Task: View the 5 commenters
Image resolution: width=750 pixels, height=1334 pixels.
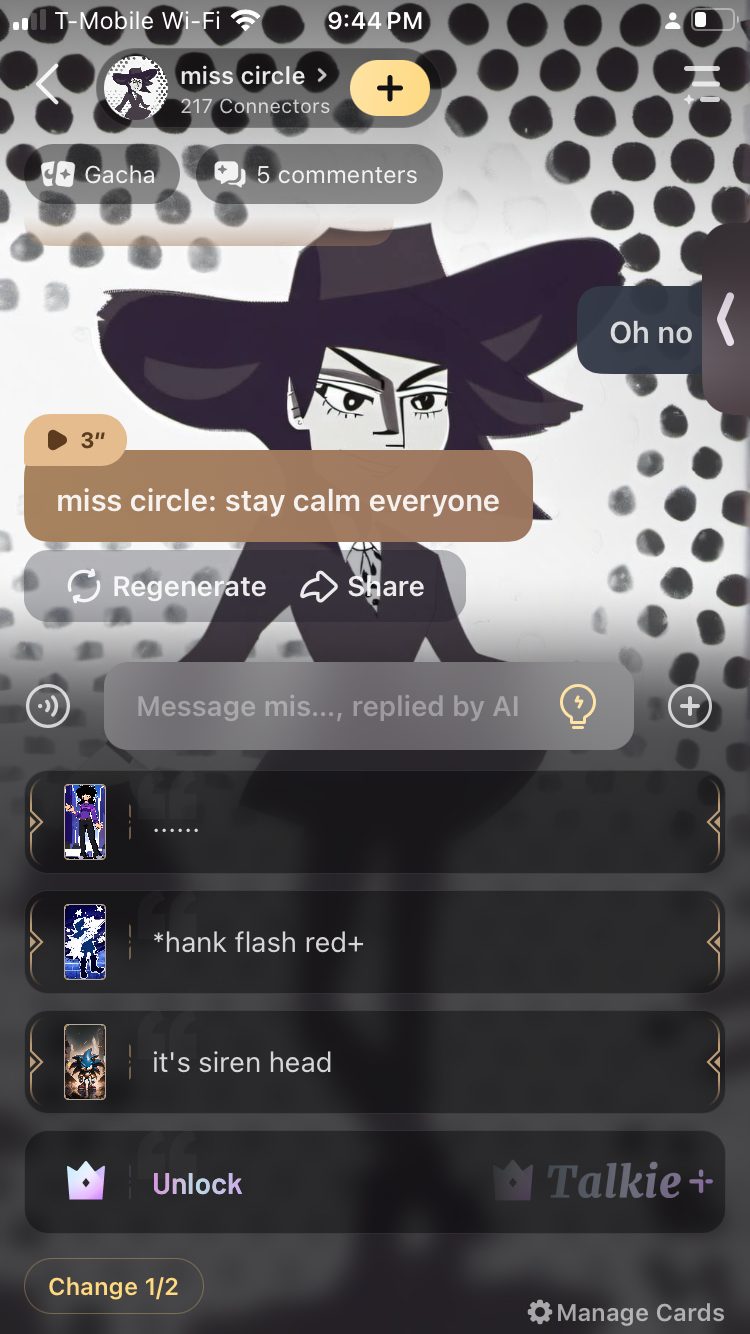Action: pos(318,175)
